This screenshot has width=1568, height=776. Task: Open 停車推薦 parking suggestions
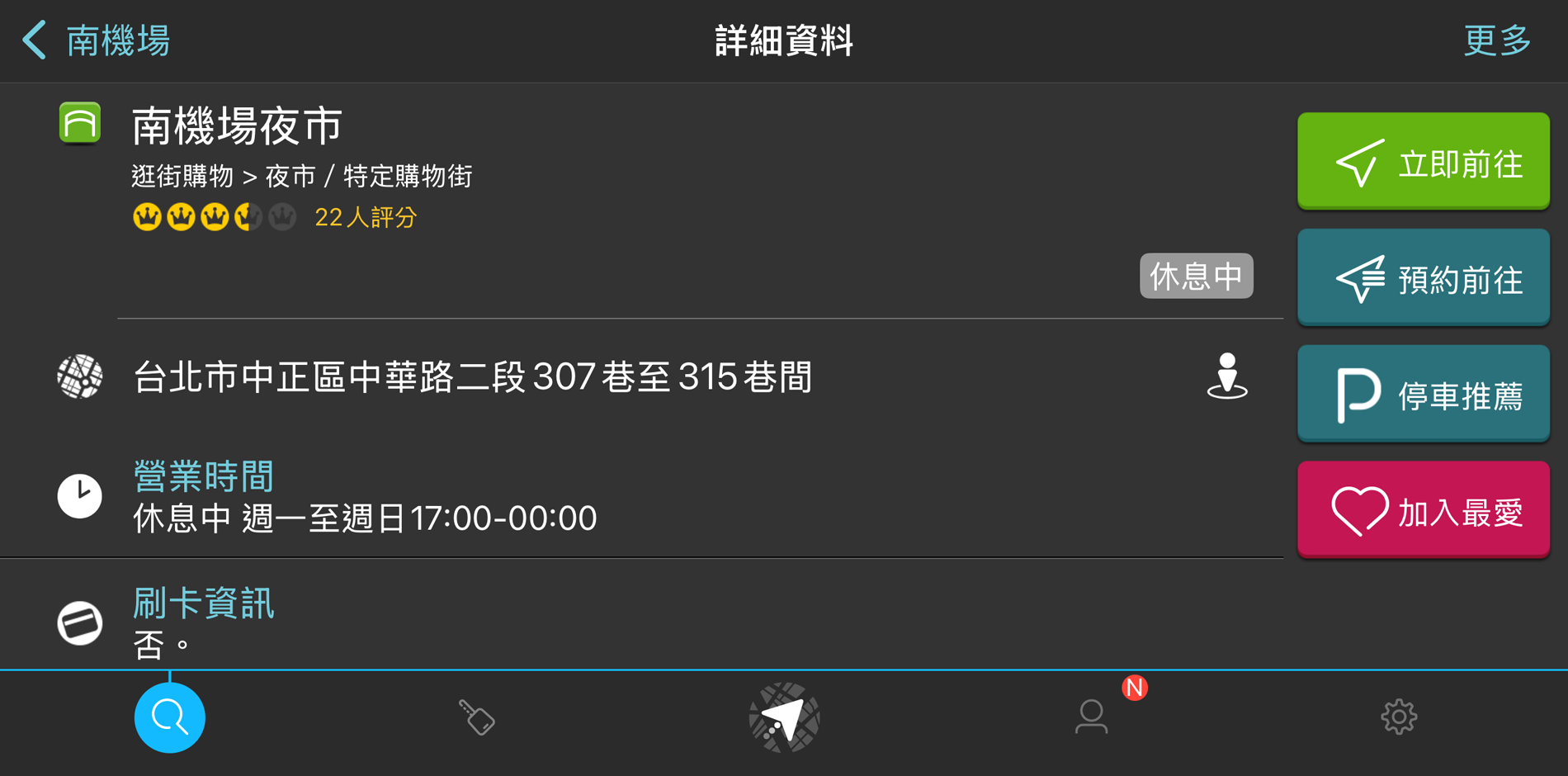tap(1423, 395)
